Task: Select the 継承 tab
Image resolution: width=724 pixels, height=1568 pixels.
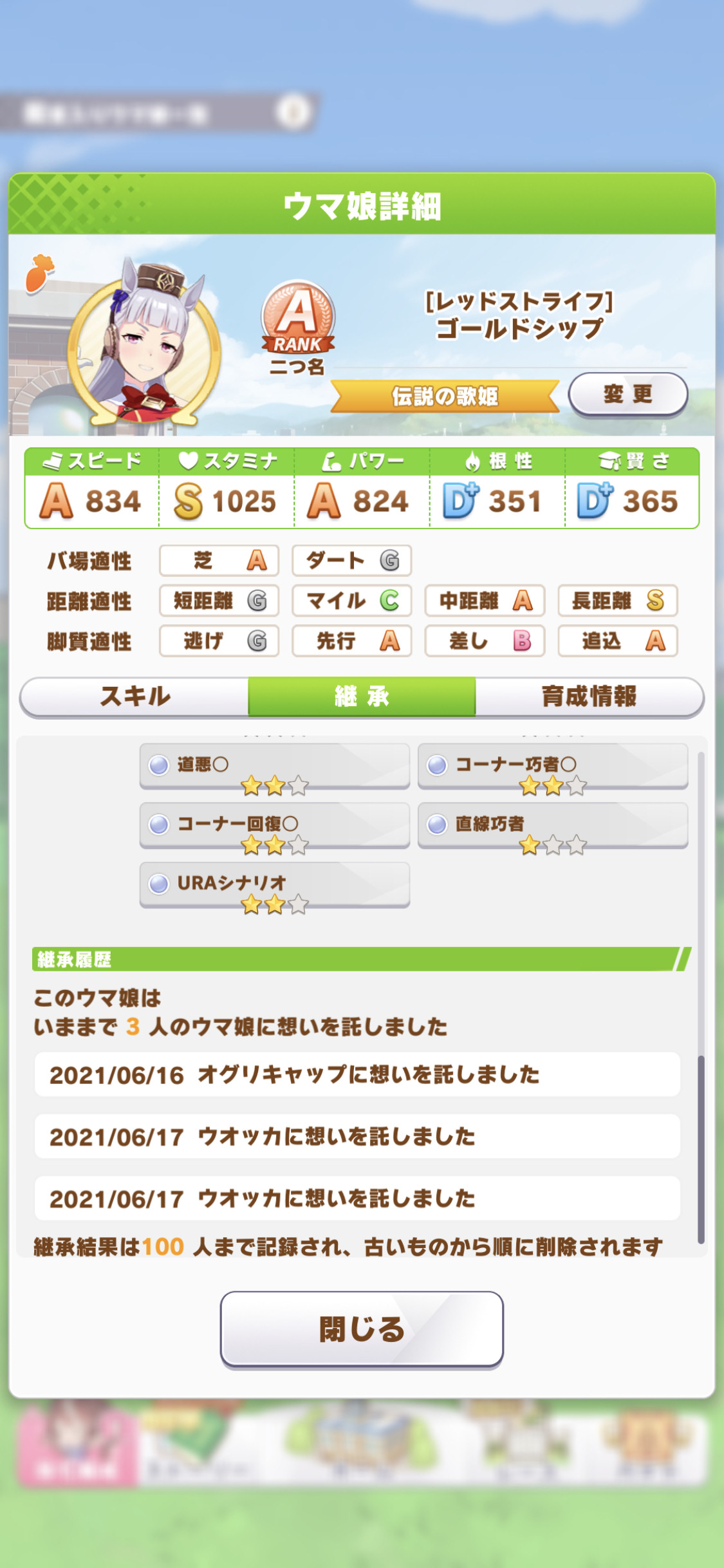Action: [362, 696]
